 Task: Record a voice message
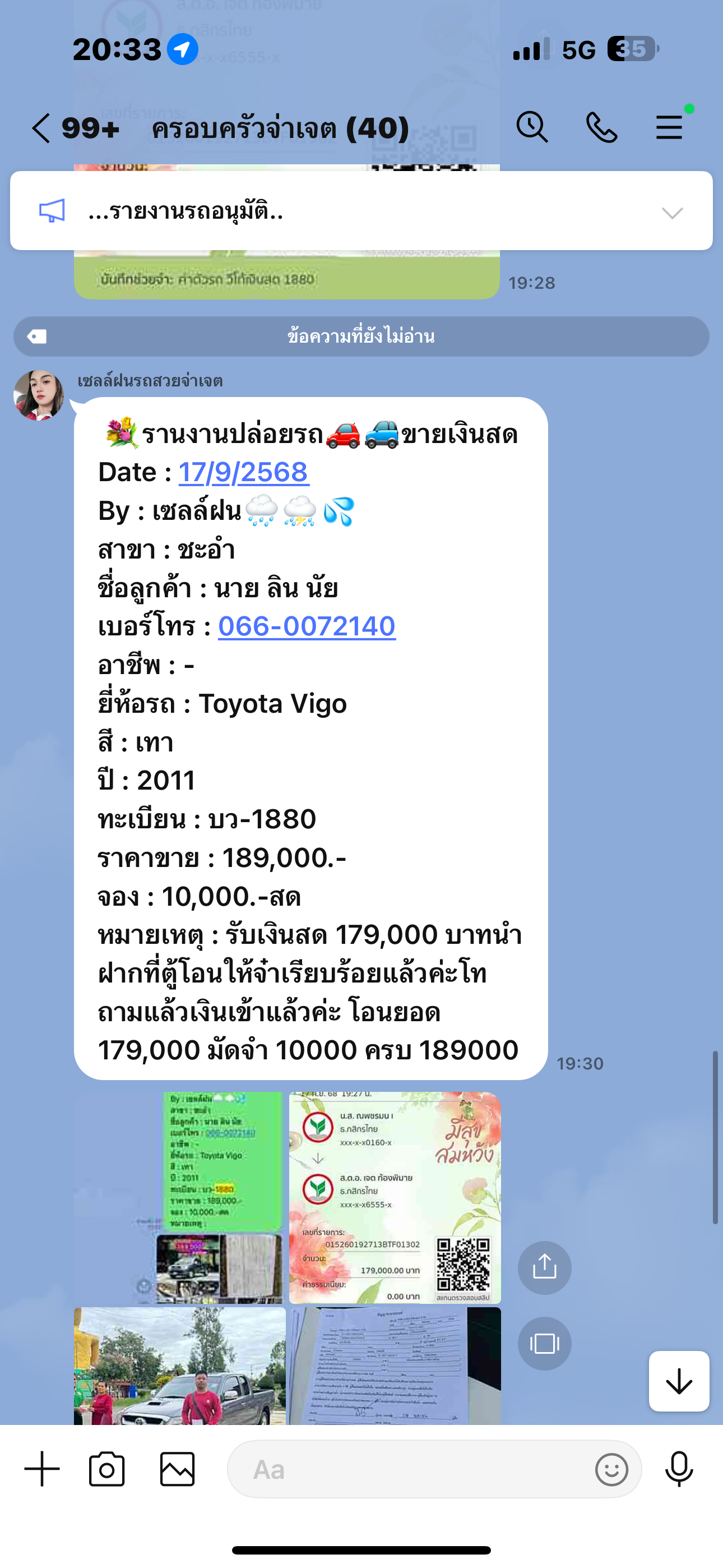pos(679,1468)
